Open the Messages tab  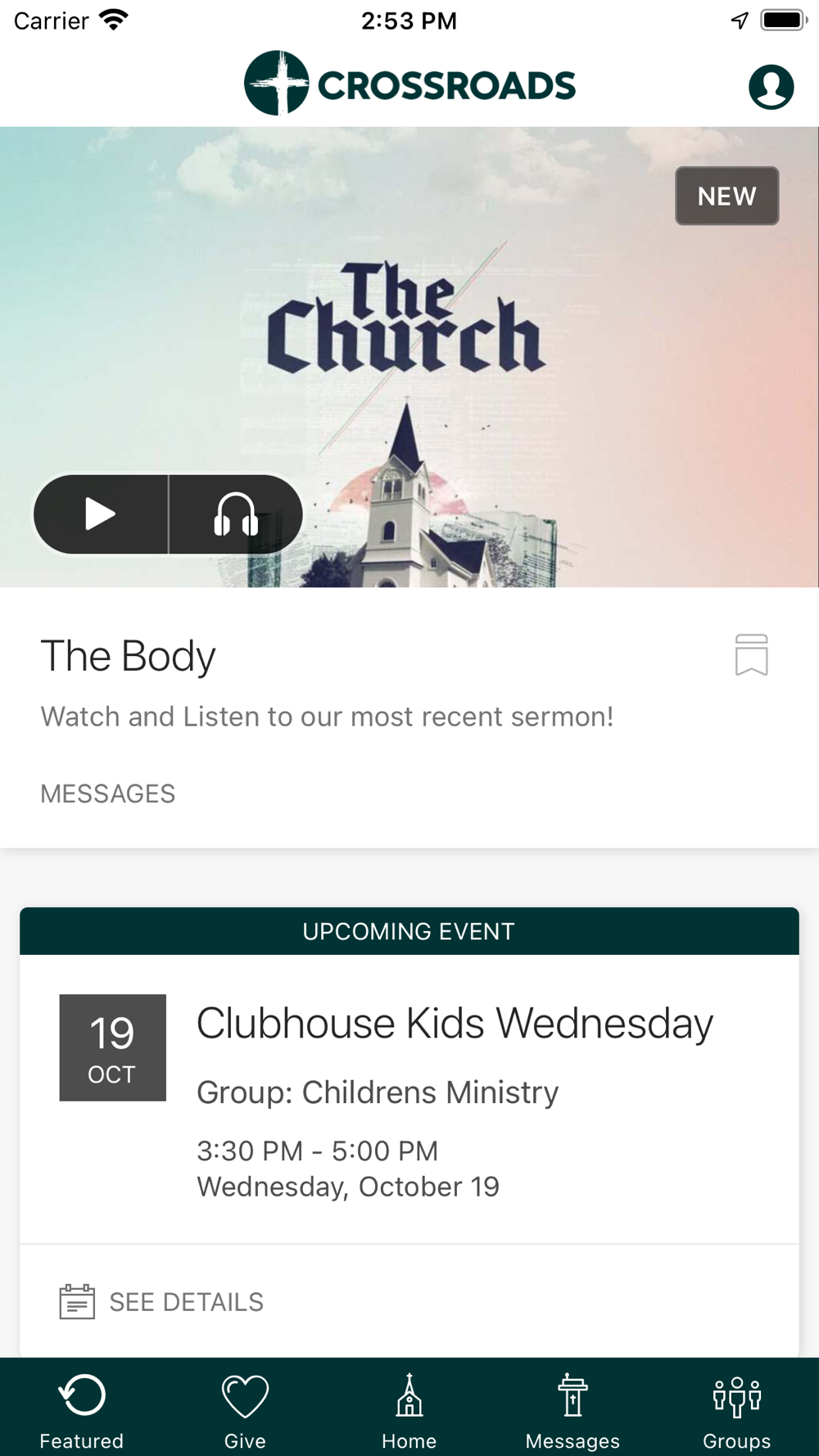tap(572, 1409)
